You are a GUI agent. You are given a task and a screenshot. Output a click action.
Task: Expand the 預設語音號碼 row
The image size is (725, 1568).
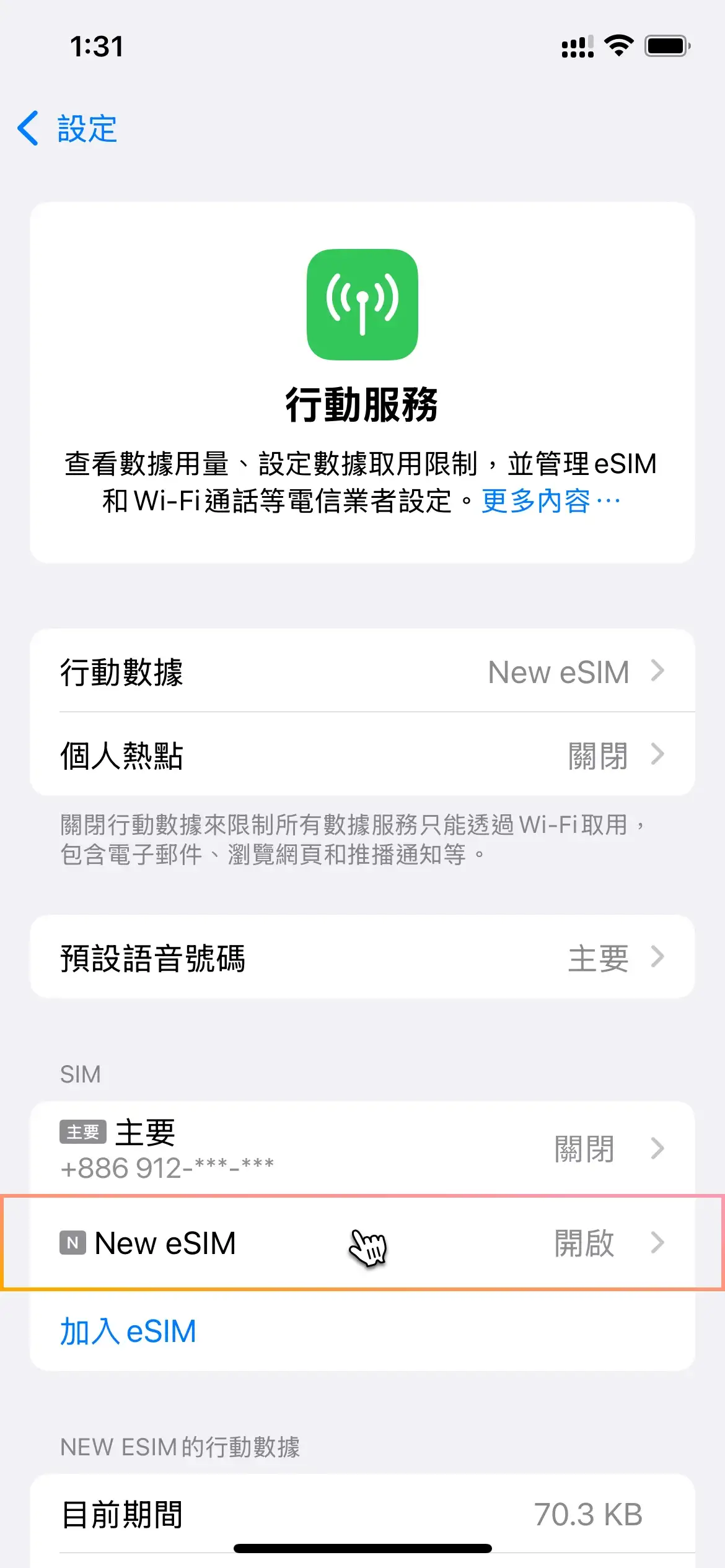(362, 957)
